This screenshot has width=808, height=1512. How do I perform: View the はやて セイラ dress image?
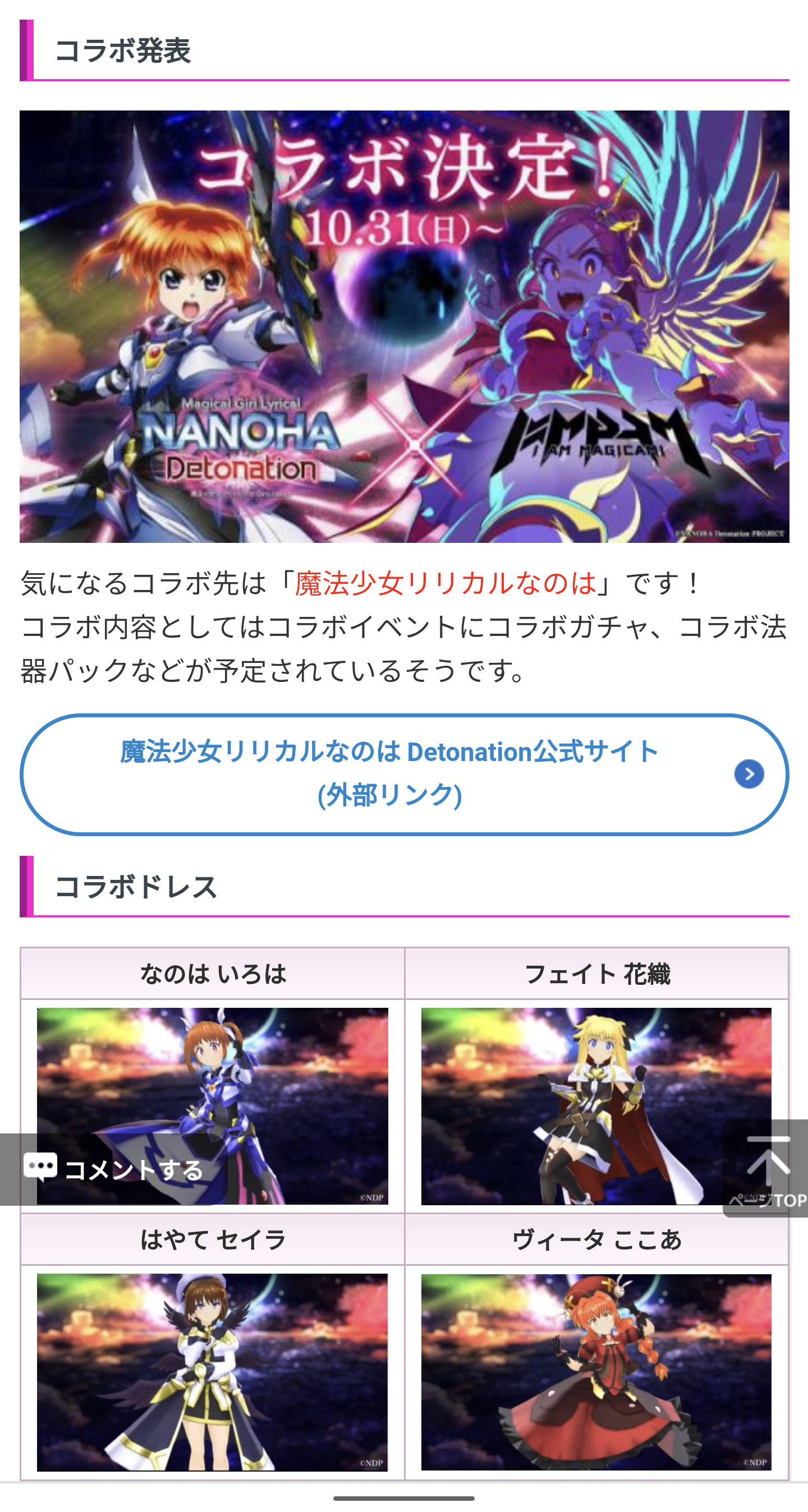[x=212, y=1372]
